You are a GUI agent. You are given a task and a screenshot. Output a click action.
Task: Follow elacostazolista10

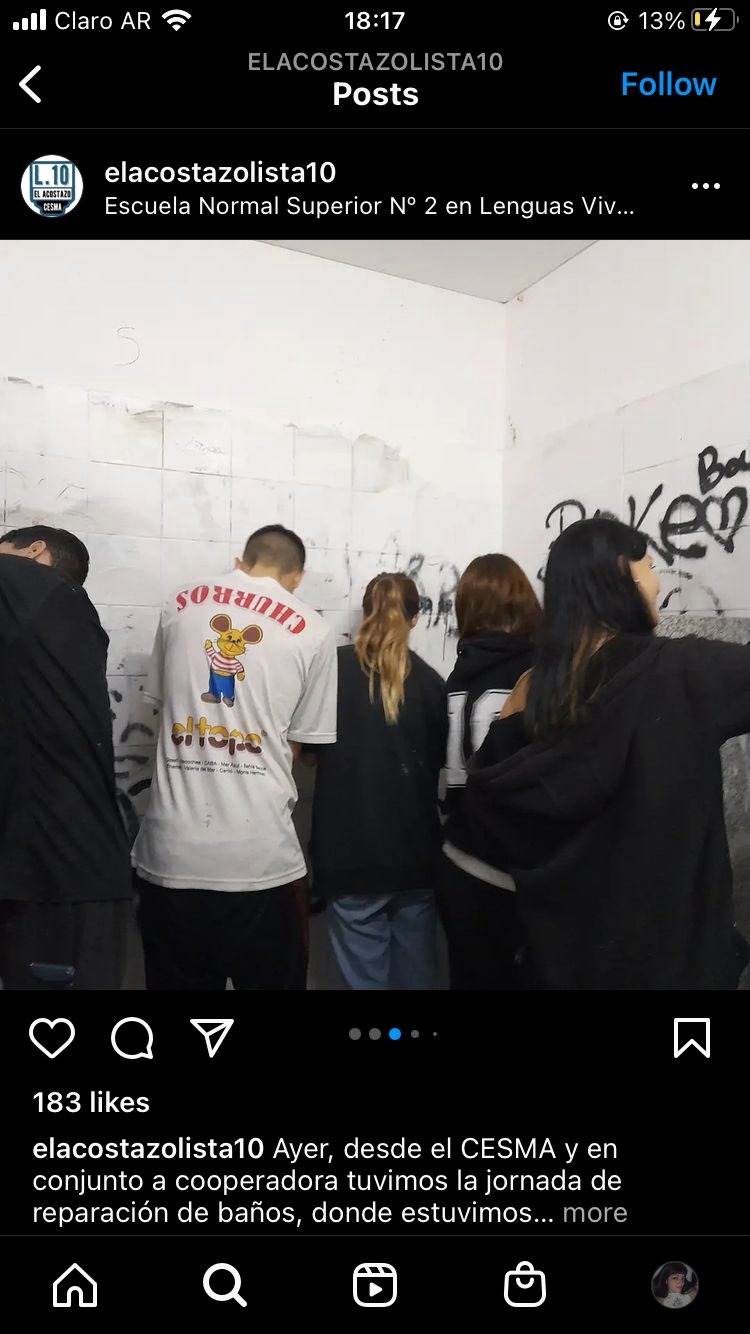(668, 84)
